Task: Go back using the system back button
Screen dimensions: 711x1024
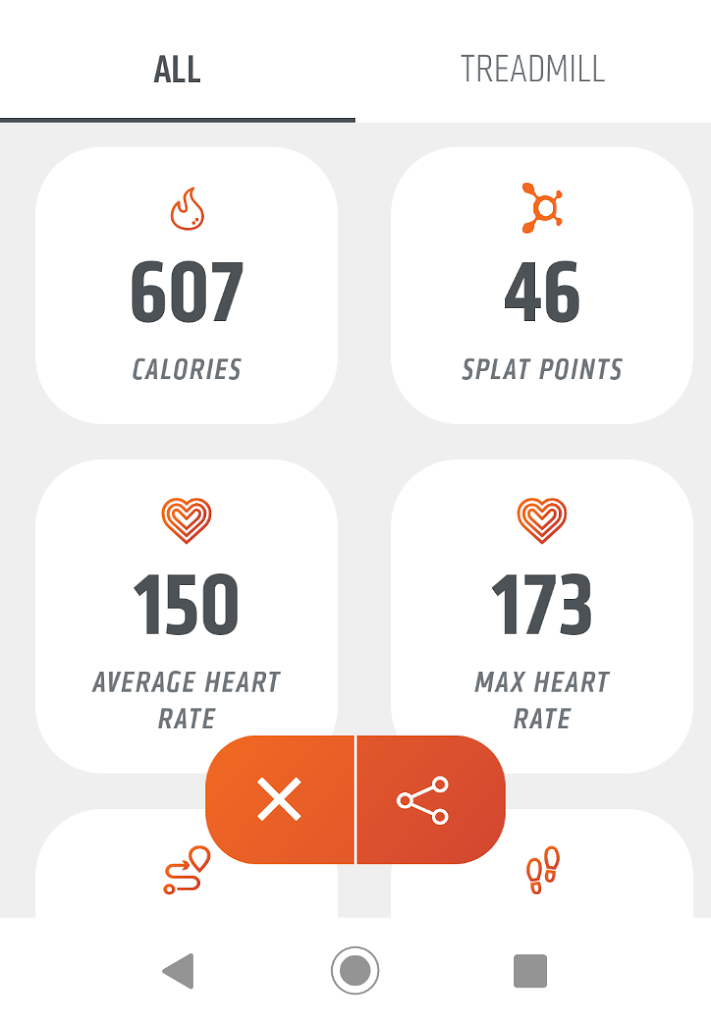Action: point(177,970)
